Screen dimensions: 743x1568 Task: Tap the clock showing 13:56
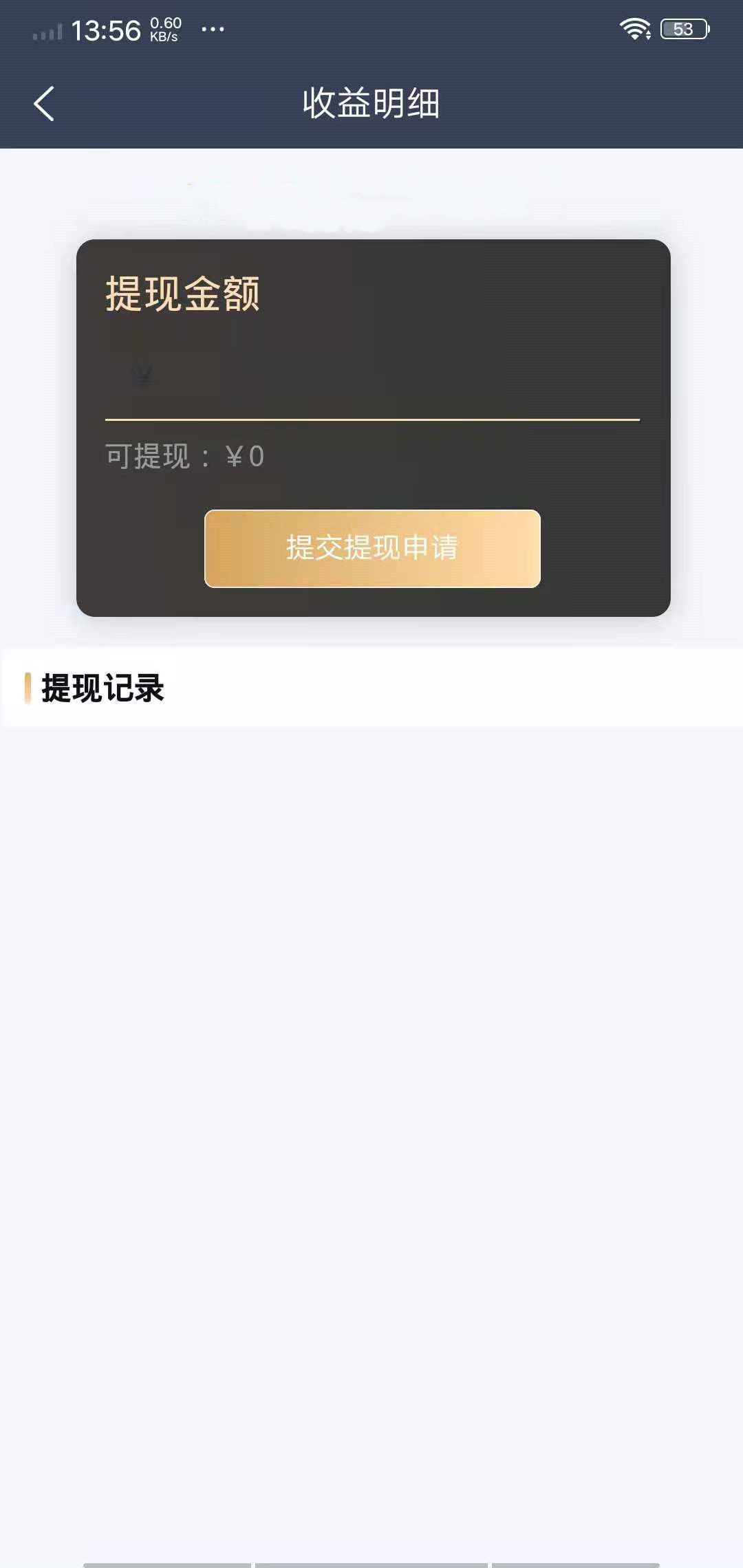[x=107, y=31]
